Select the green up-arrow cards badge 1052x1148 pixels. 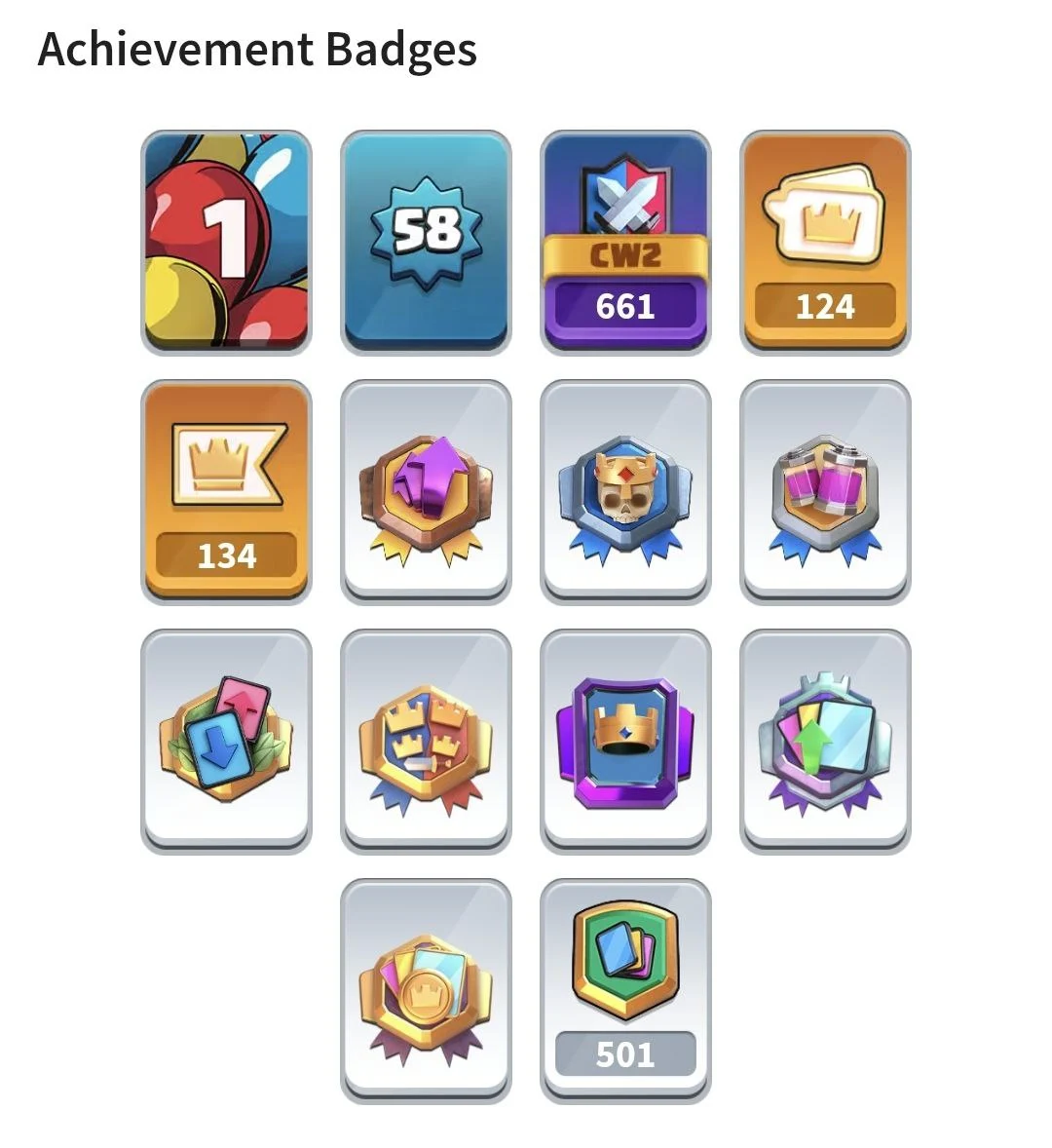(825, 741)
